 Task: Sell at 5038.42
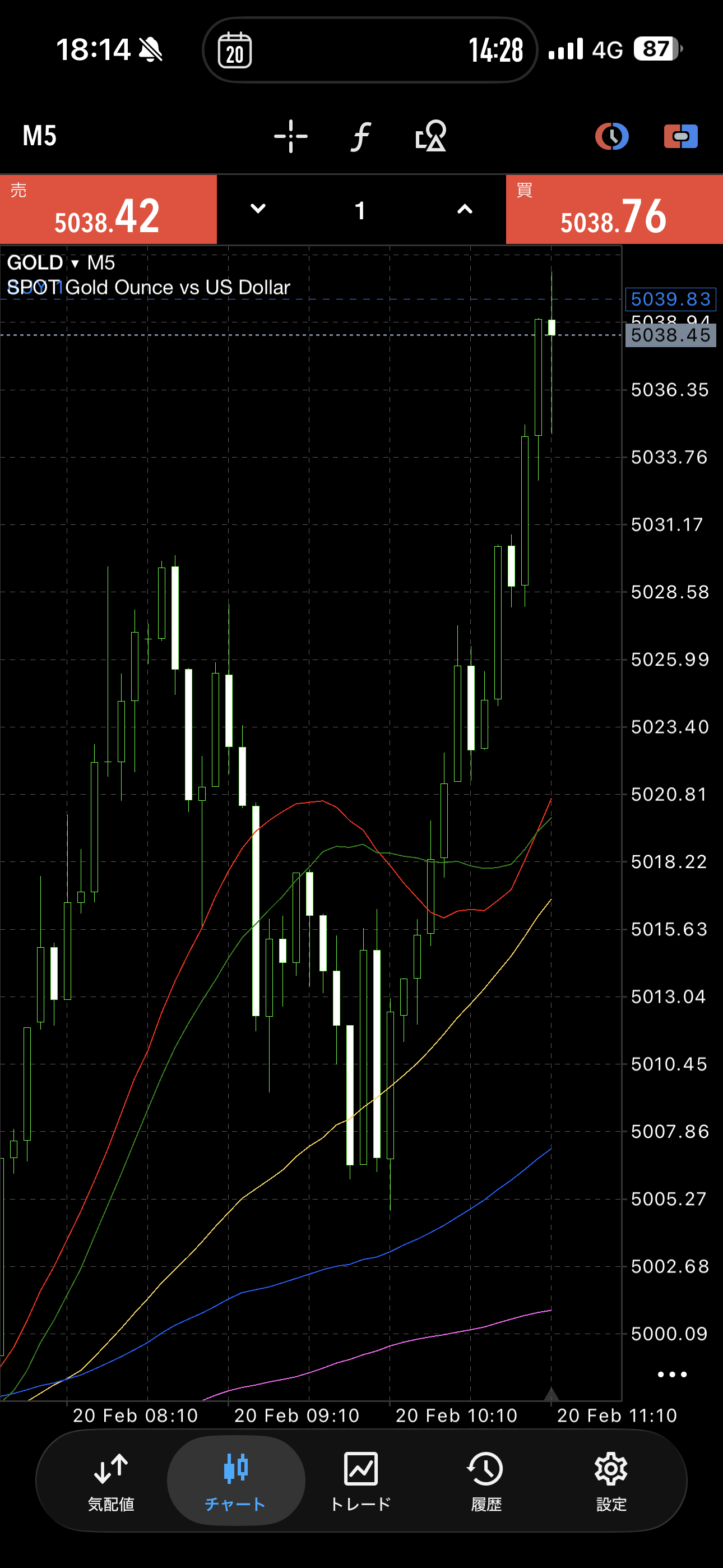click(x=108, y=210)
